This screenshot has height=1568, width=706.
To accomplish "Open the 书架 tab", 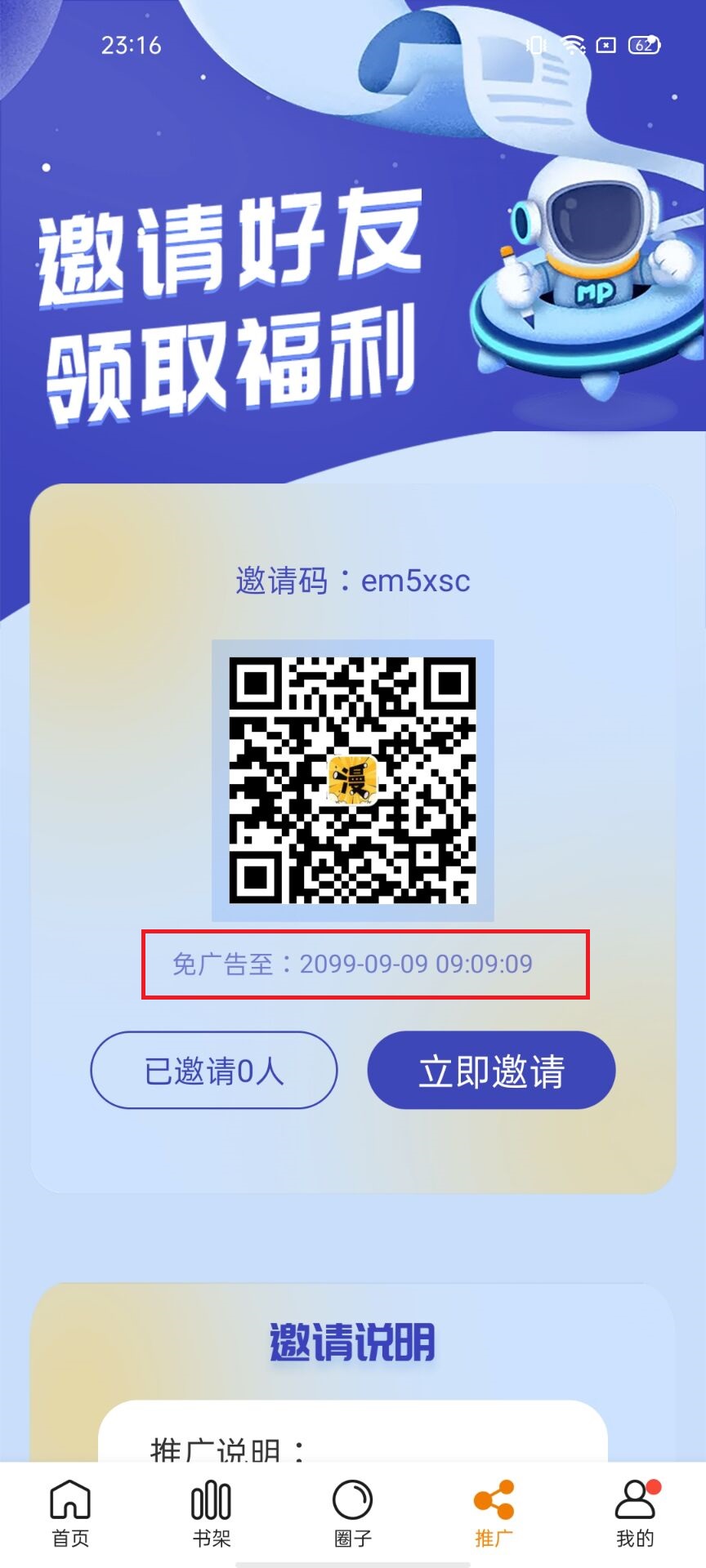I will [212, 1512].
